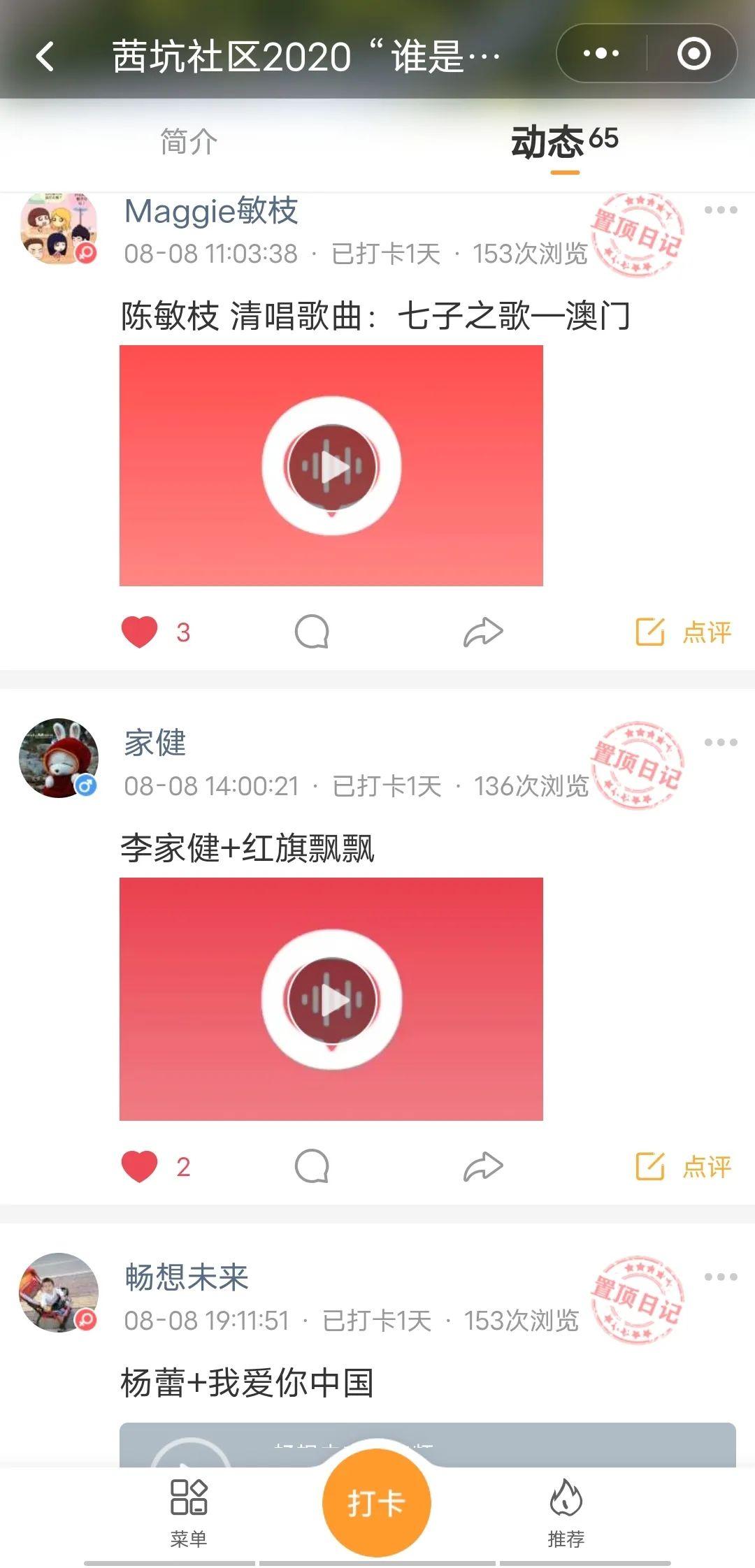
Task: Like Maggie敏枝's post
Action: pyautogui.click(x=140, y=632)
